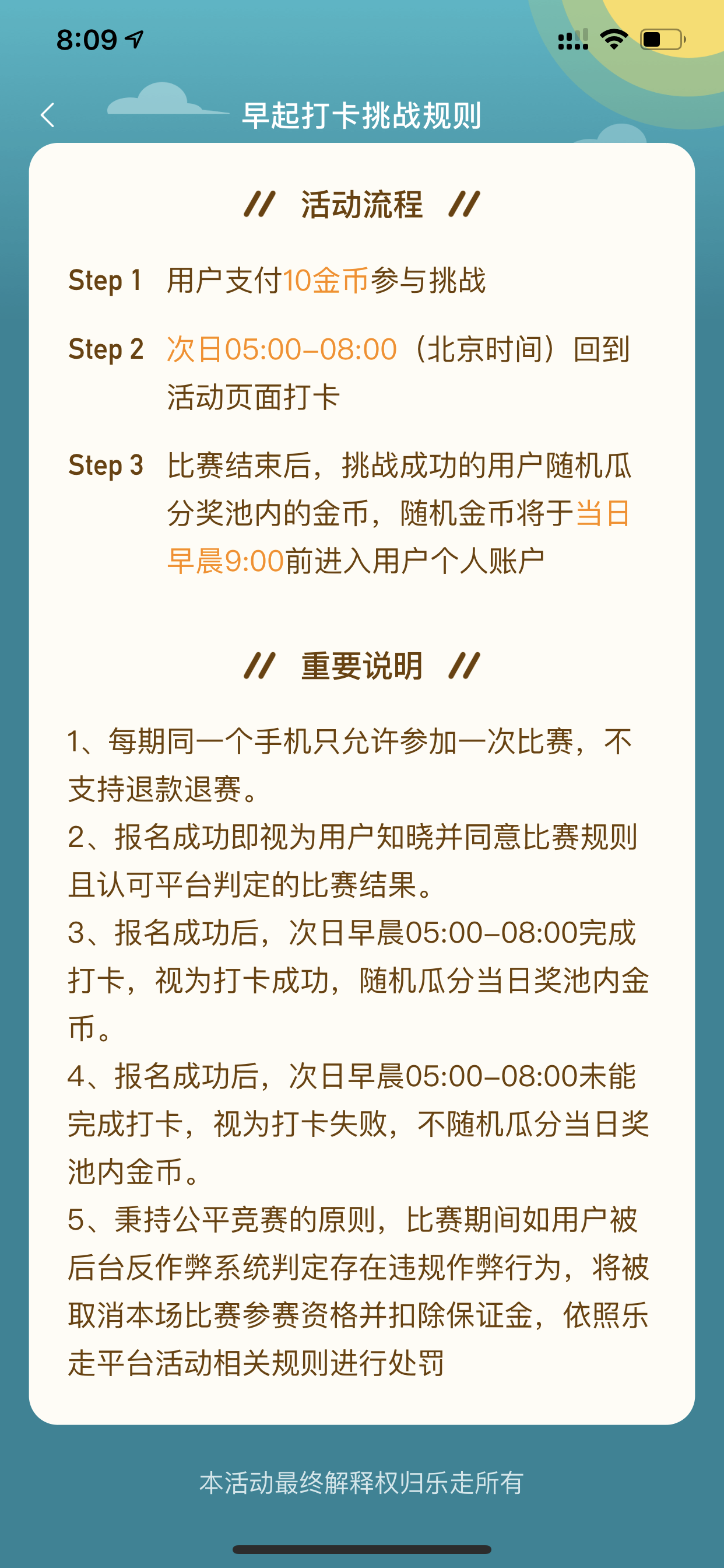Go back from the 早起打卡挑战规则 page
This screenshot has height=1568, width=724.
coord(47,114)
